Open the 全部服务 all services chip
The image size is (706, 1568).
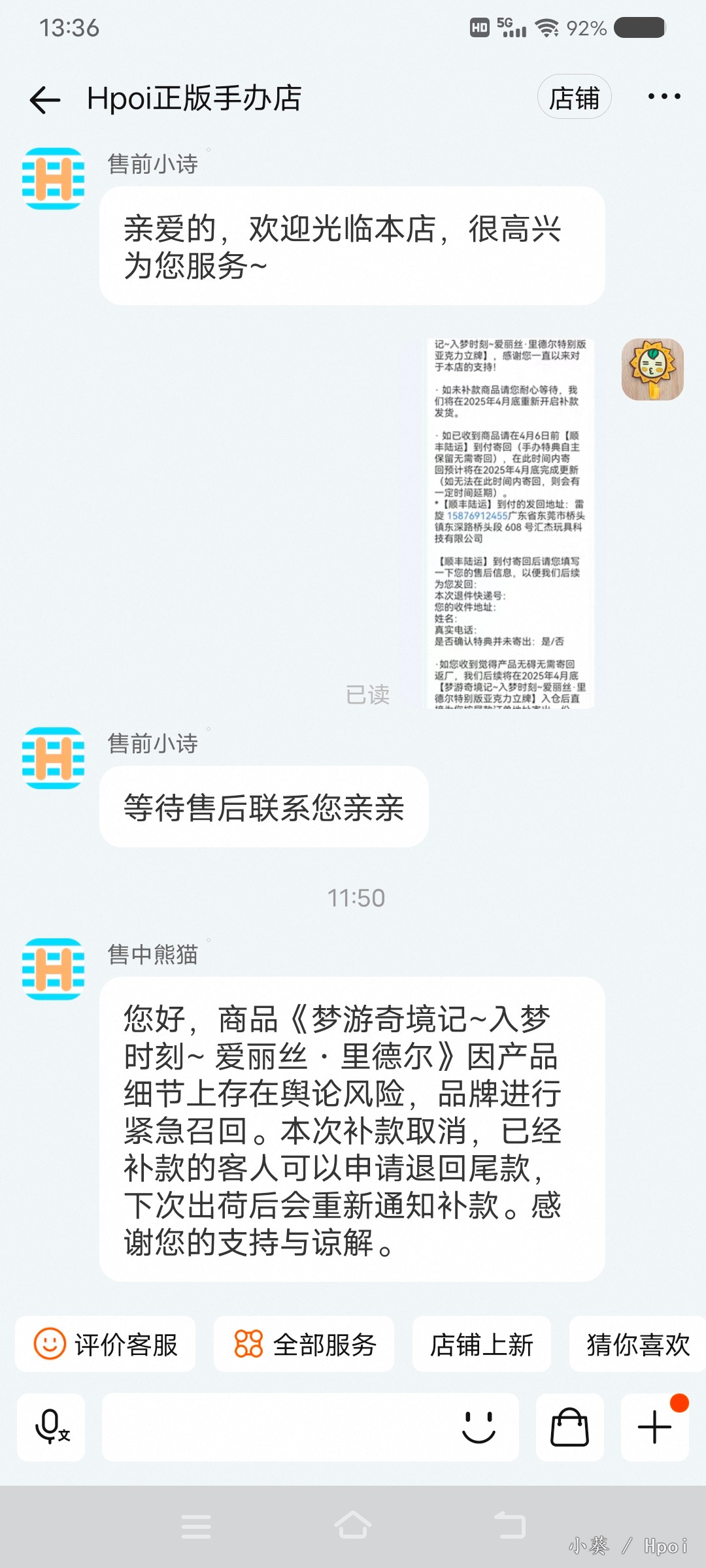[x=304, y=1345]
